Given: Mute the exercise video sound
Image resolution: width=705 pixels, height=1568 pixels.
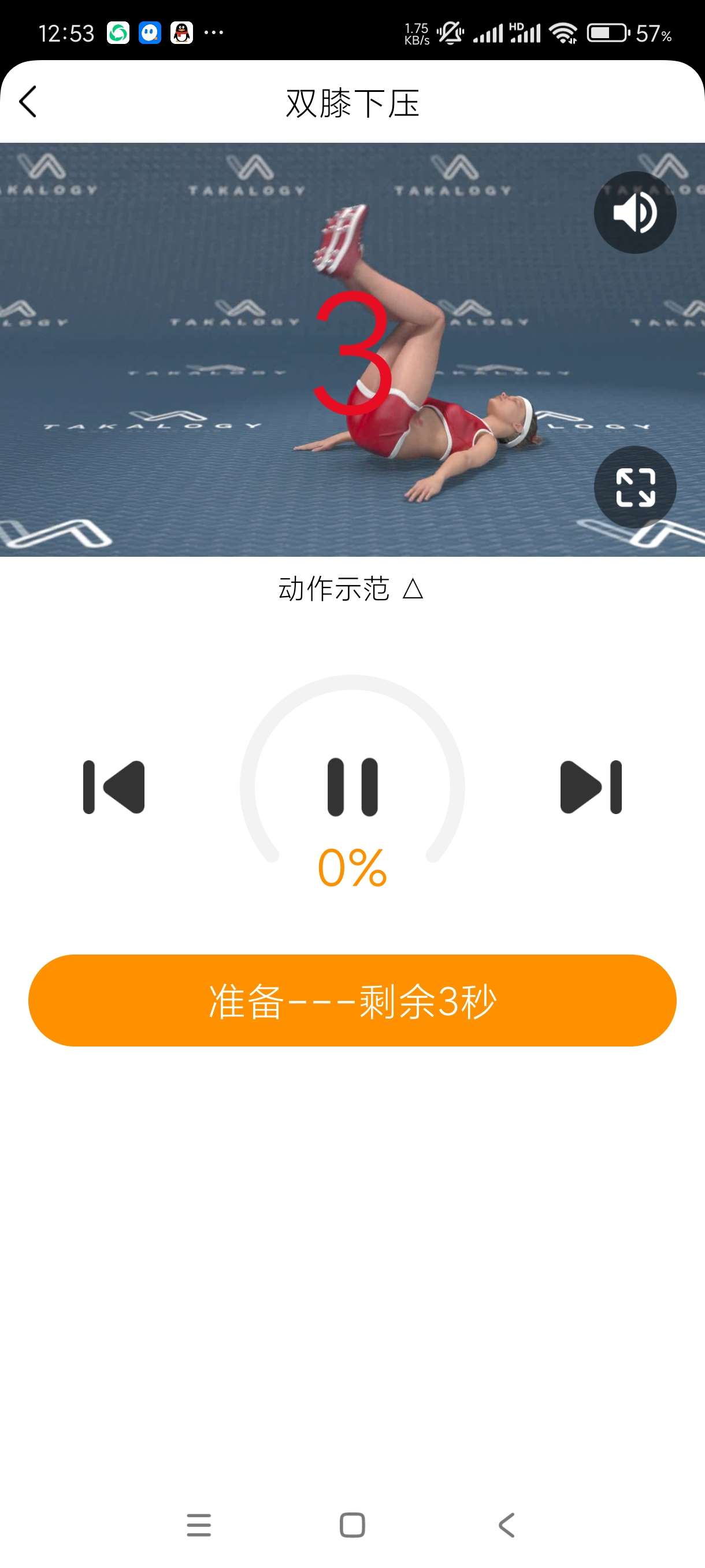Looking at the screenshot, I should (x=634, y=212).
